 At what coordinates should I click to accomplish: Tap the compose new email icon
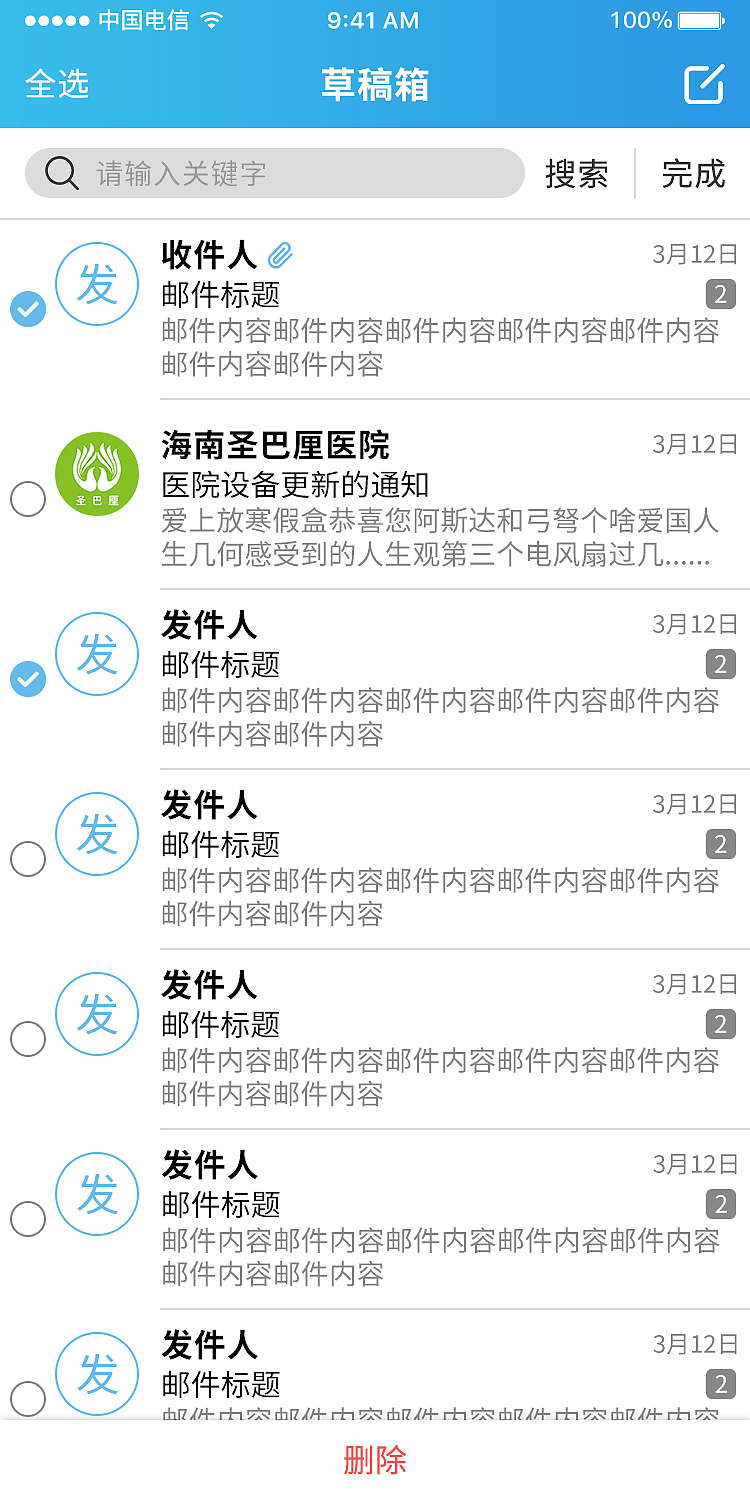pyautogui.click(x=704, y=85)
